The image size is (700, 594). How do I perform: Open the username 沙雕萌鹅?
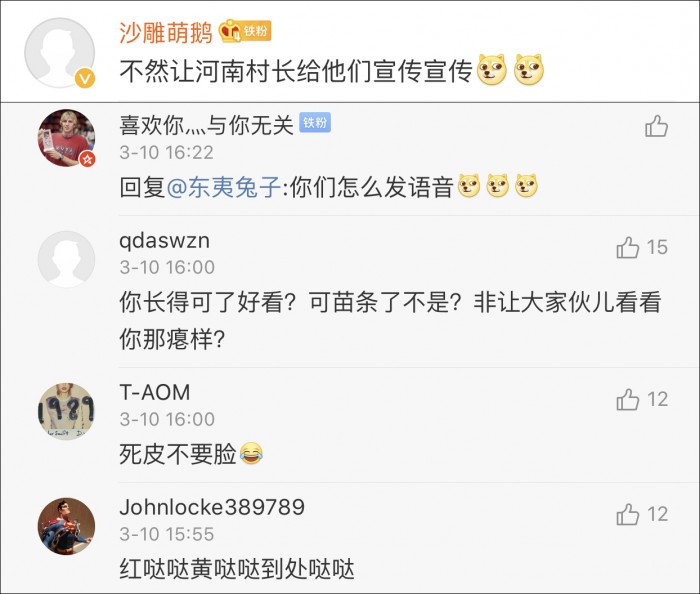tap(166, 32)
